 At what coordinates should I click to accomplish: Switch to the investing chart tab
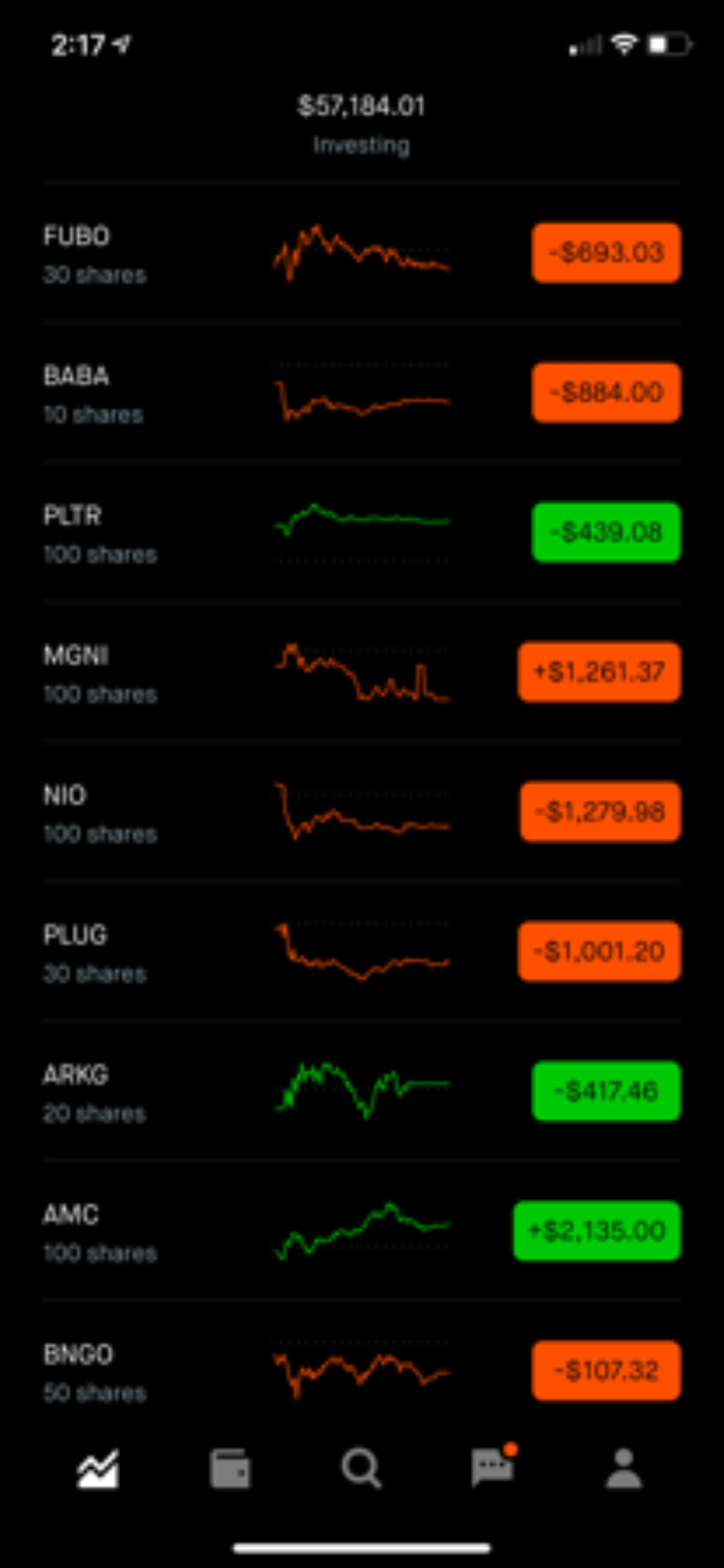tap(98, 1468)
